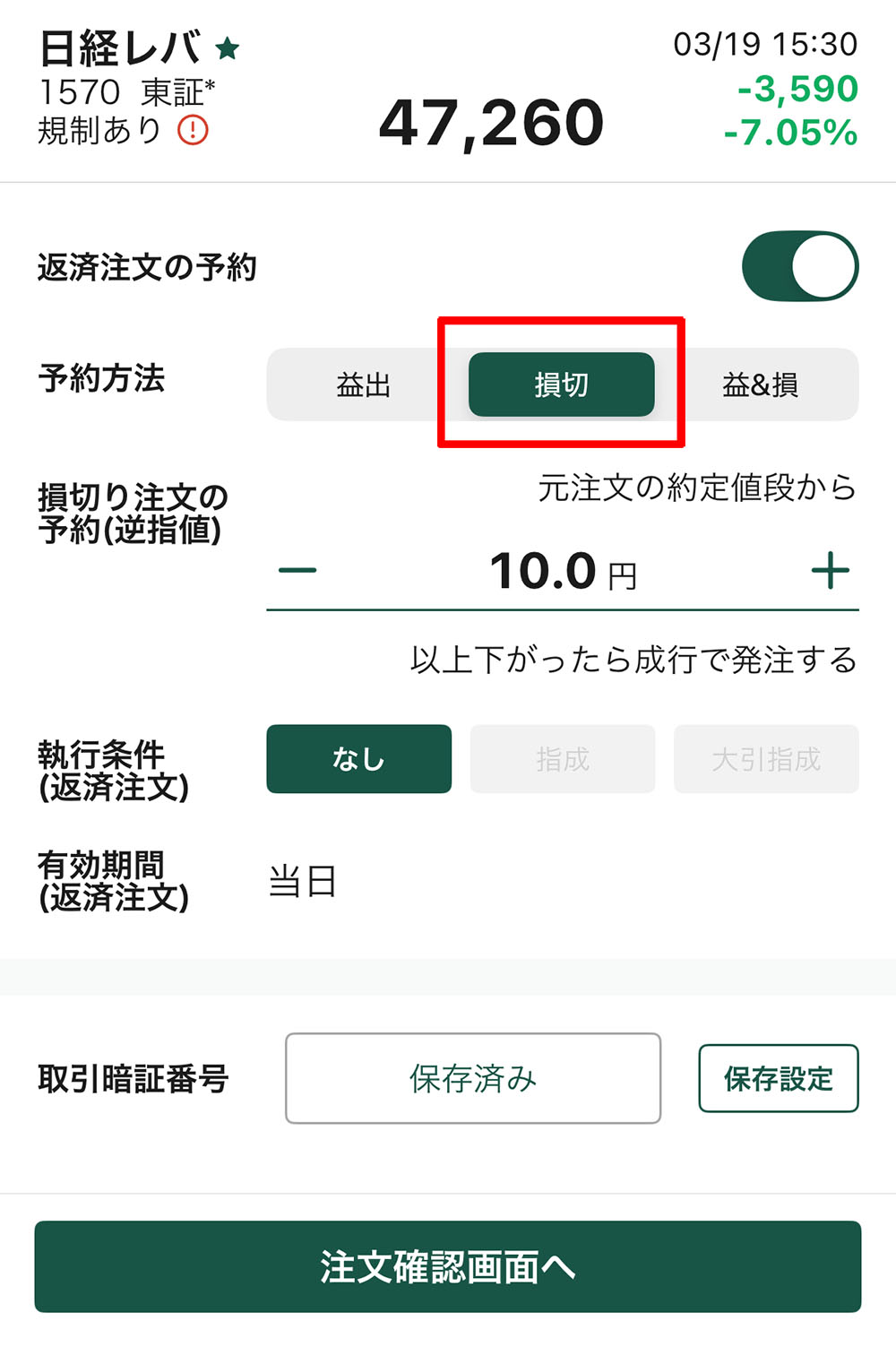Decrease the stop-loss yen amount with minus

(297, 571)
